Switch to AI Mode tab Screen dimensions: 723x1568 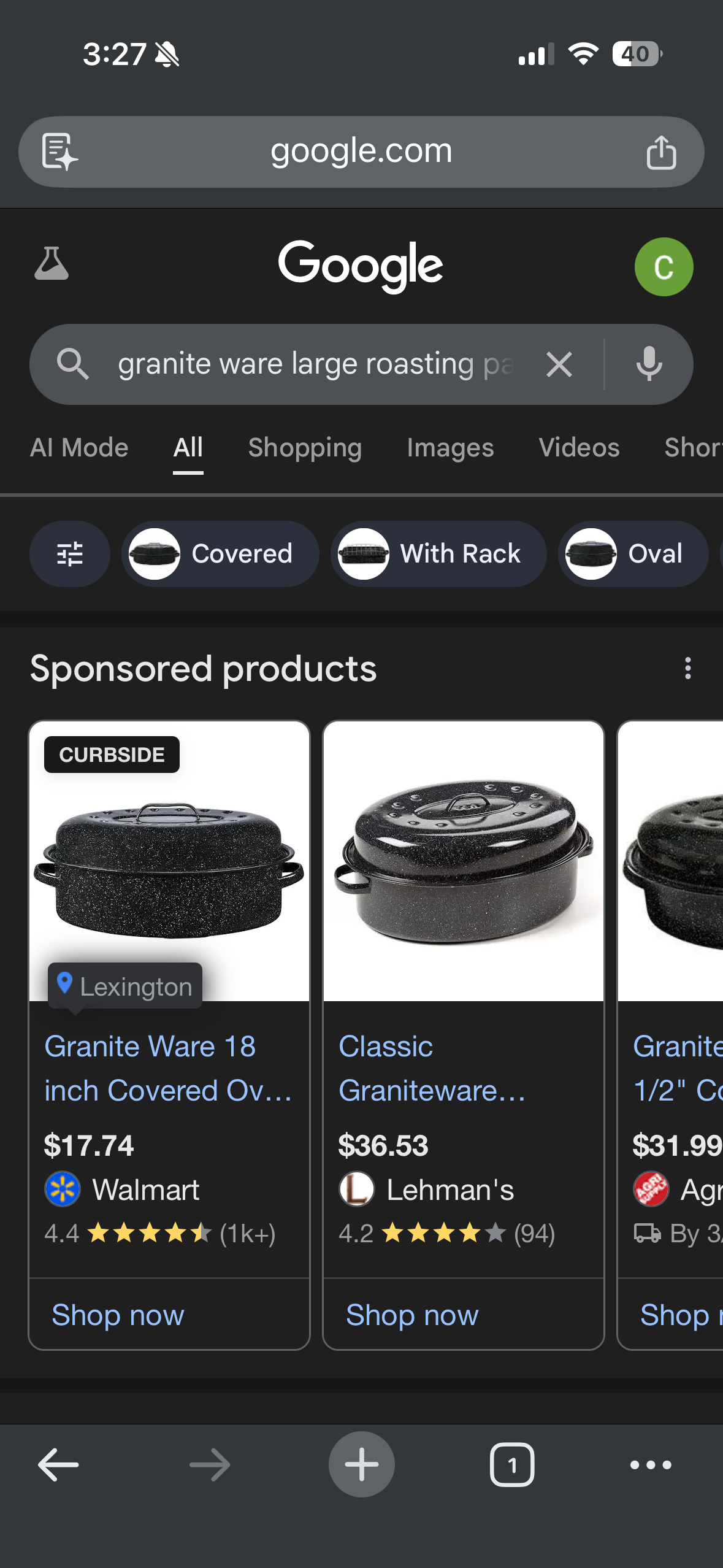[79, 448]
